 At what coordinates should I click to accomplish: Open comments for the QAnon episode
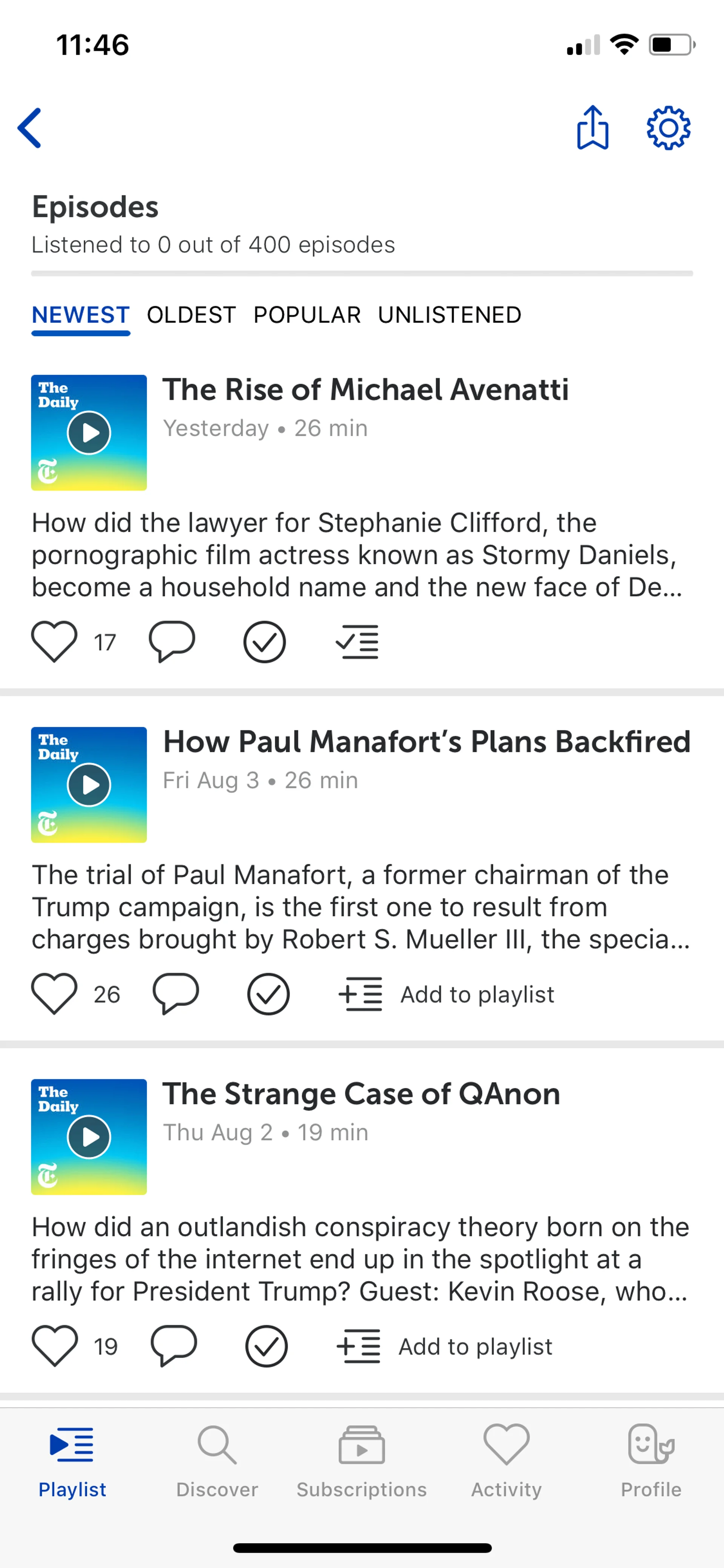click(174, 1346)
